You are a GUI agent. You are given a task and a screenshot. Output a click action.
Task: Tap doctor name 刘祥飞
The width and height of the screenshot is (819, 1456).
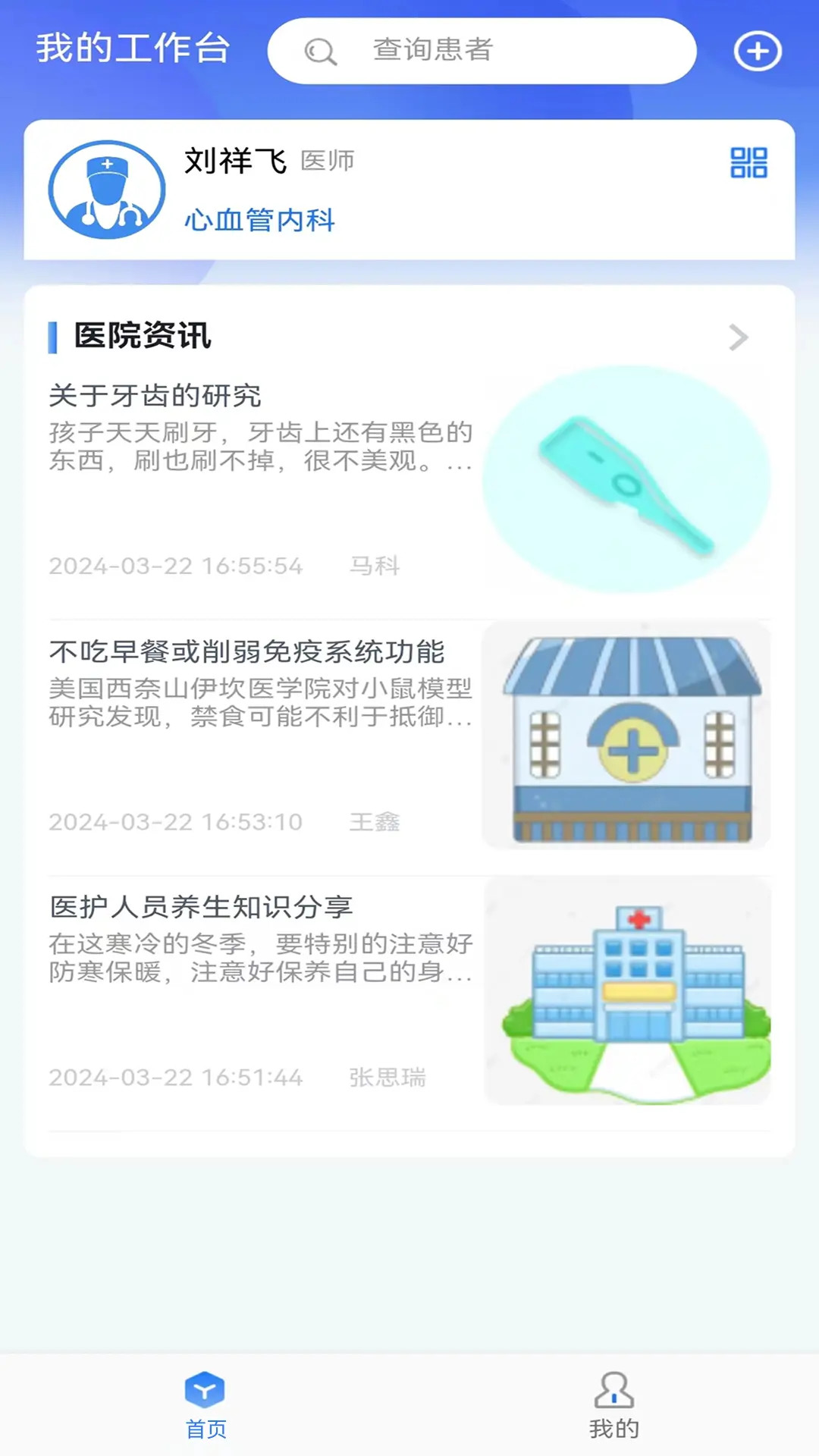(x=234, y=162)
